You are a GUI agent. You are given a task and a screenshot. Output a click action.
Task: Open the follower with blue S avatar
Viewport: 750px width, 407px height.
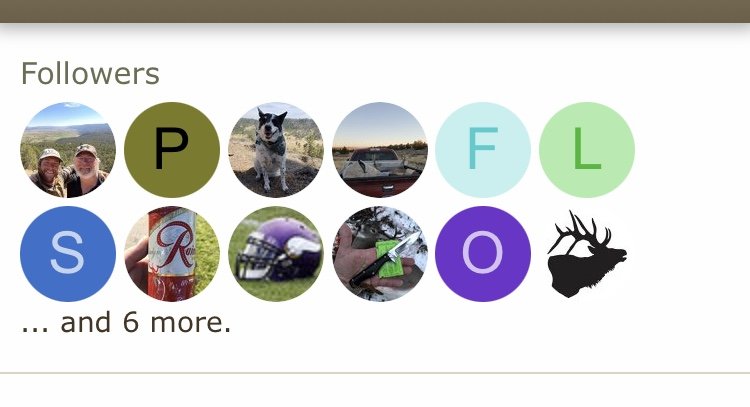pyautogui.click(x=68, y=254)
